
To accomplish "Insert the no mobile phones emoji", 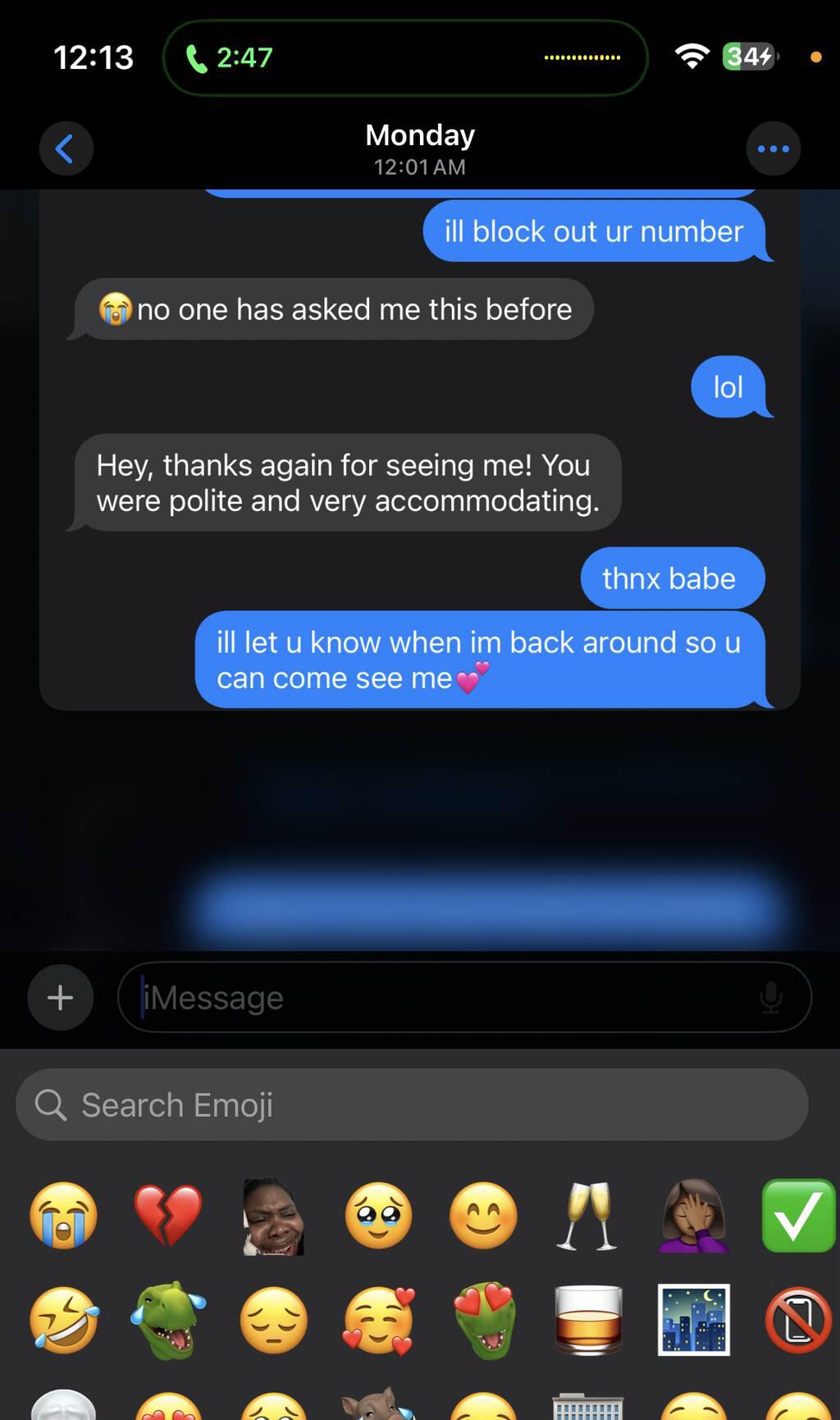I will pos(798,1320).
